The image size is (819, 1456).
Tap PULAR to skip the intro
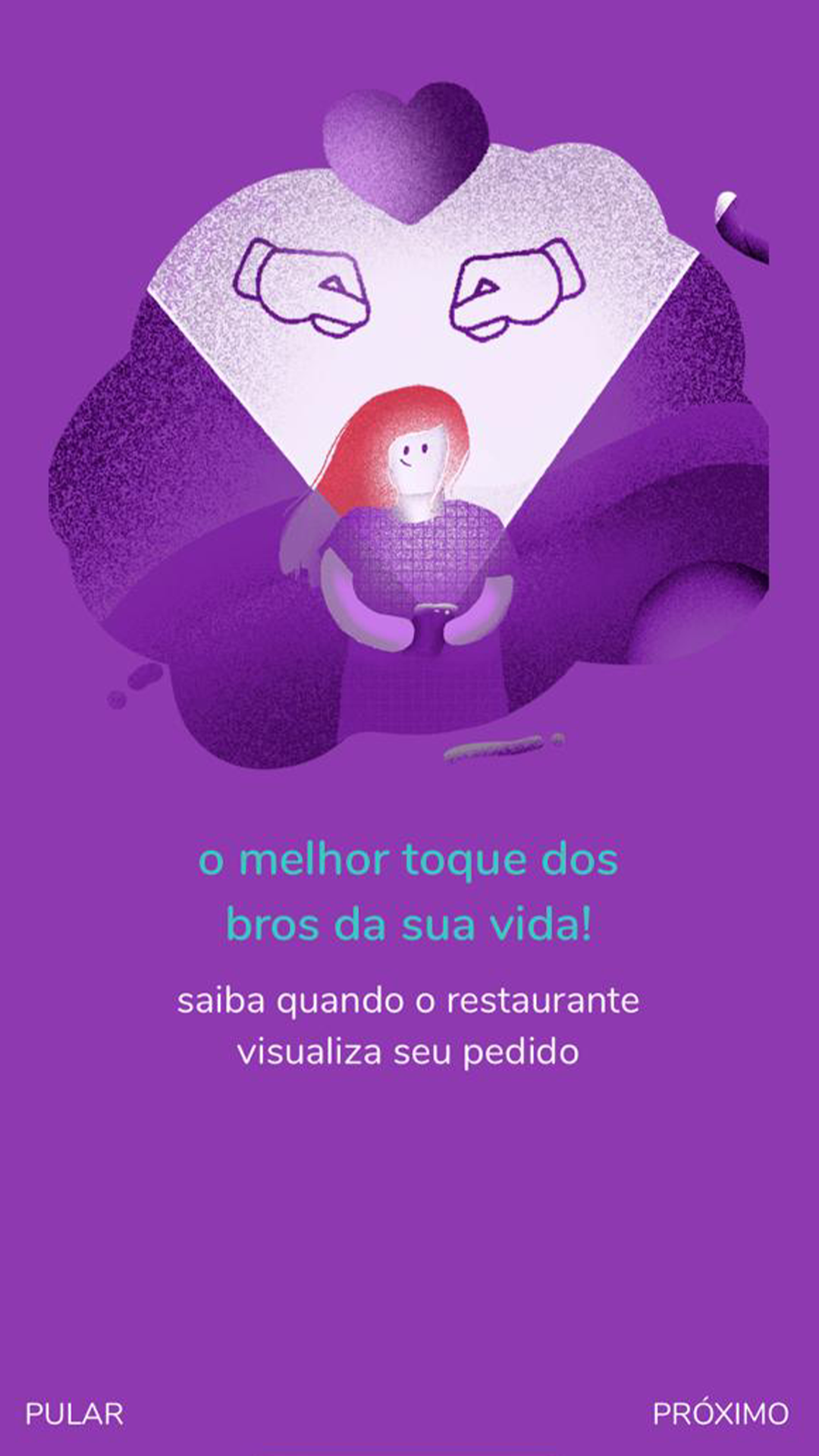[74, 1414]
